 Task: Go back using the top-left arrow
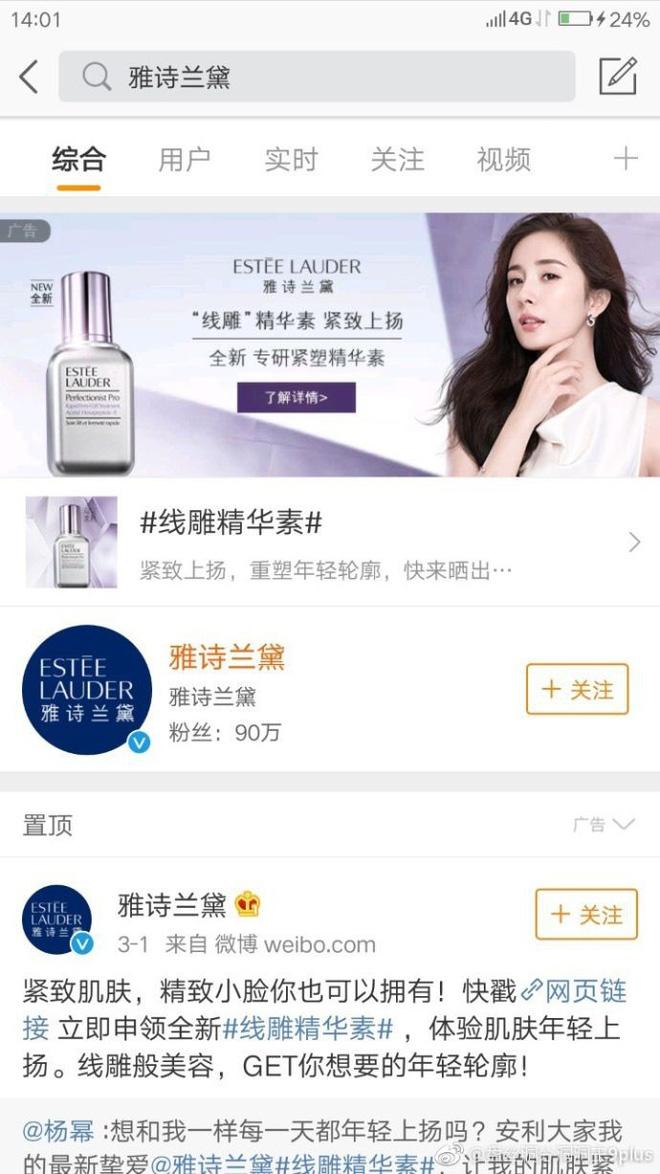tap(29, 77)
